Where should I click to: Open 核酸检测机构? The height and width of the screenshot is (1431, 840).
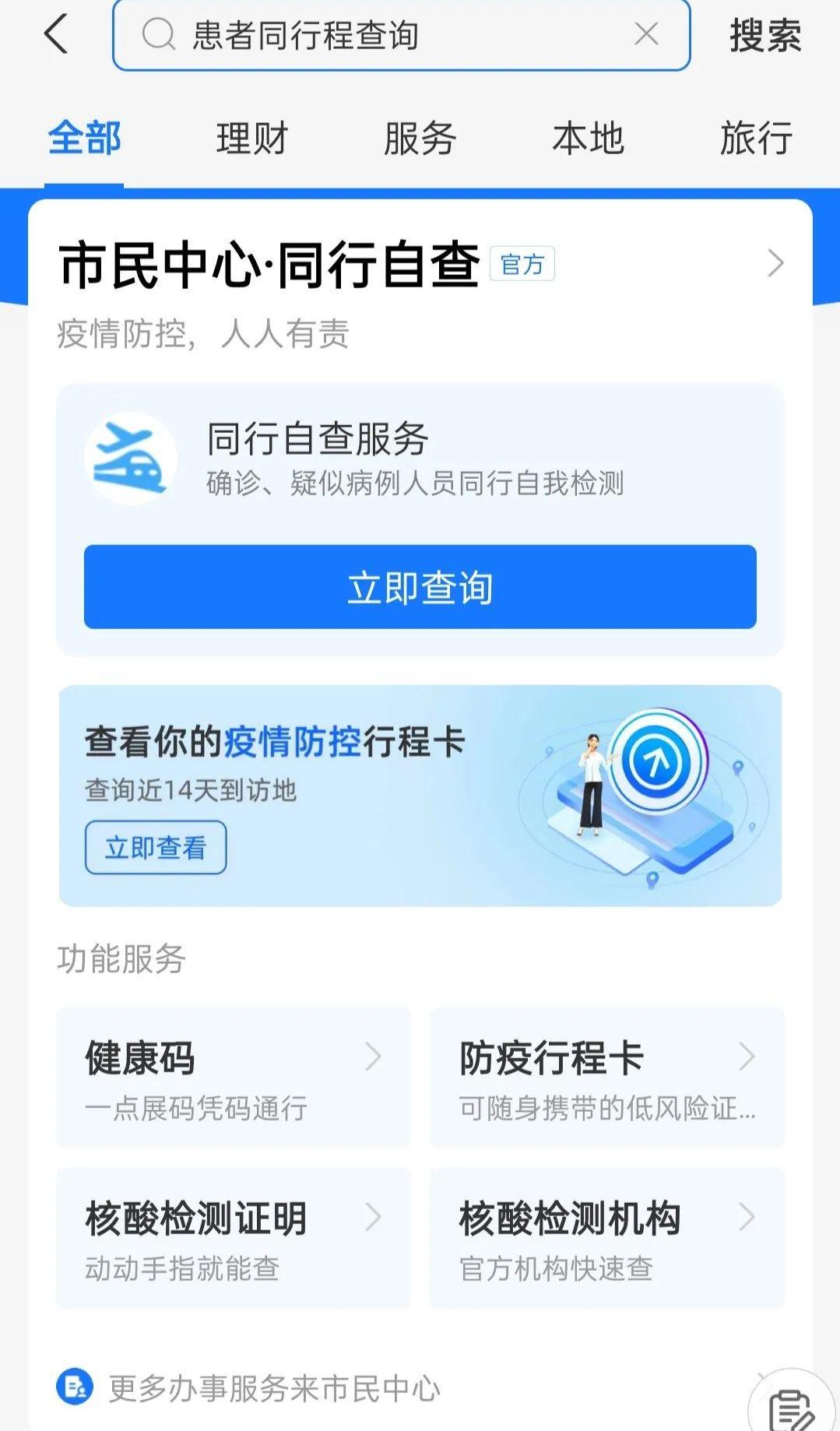coord(606,1238)
